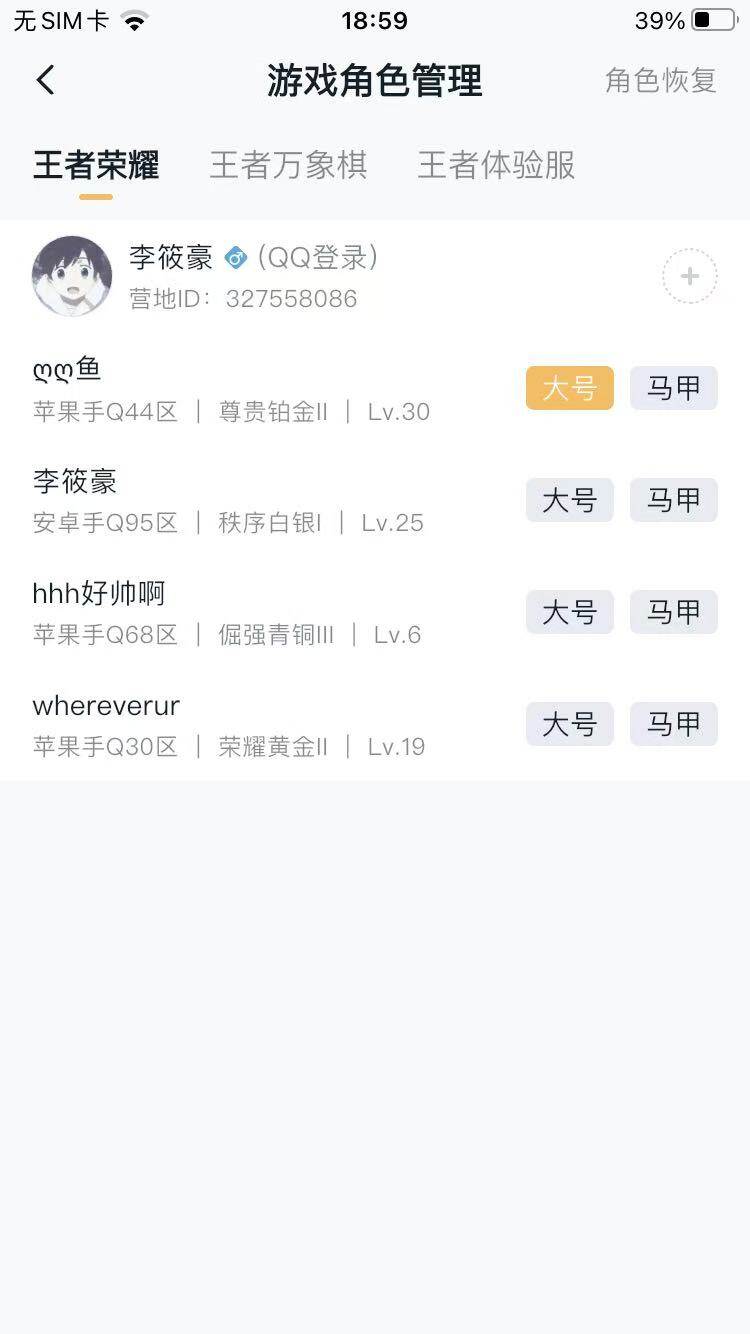The image size is (750, 1334).
Task: Select the 王者荣耀 tab
Action: click(96, 165)
